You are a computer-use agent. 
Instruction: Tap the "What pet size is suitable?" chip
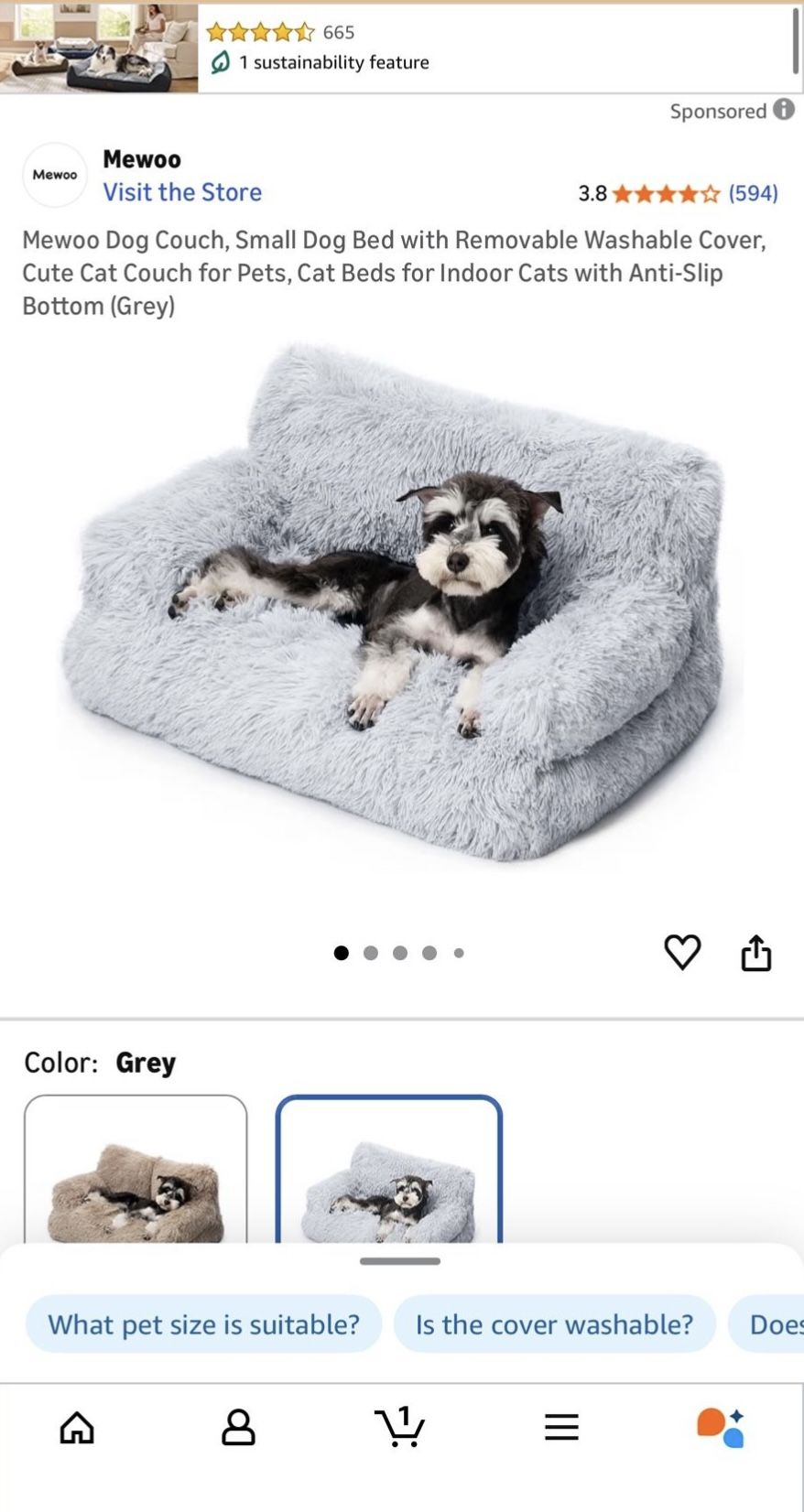[x=203, y=1323]
